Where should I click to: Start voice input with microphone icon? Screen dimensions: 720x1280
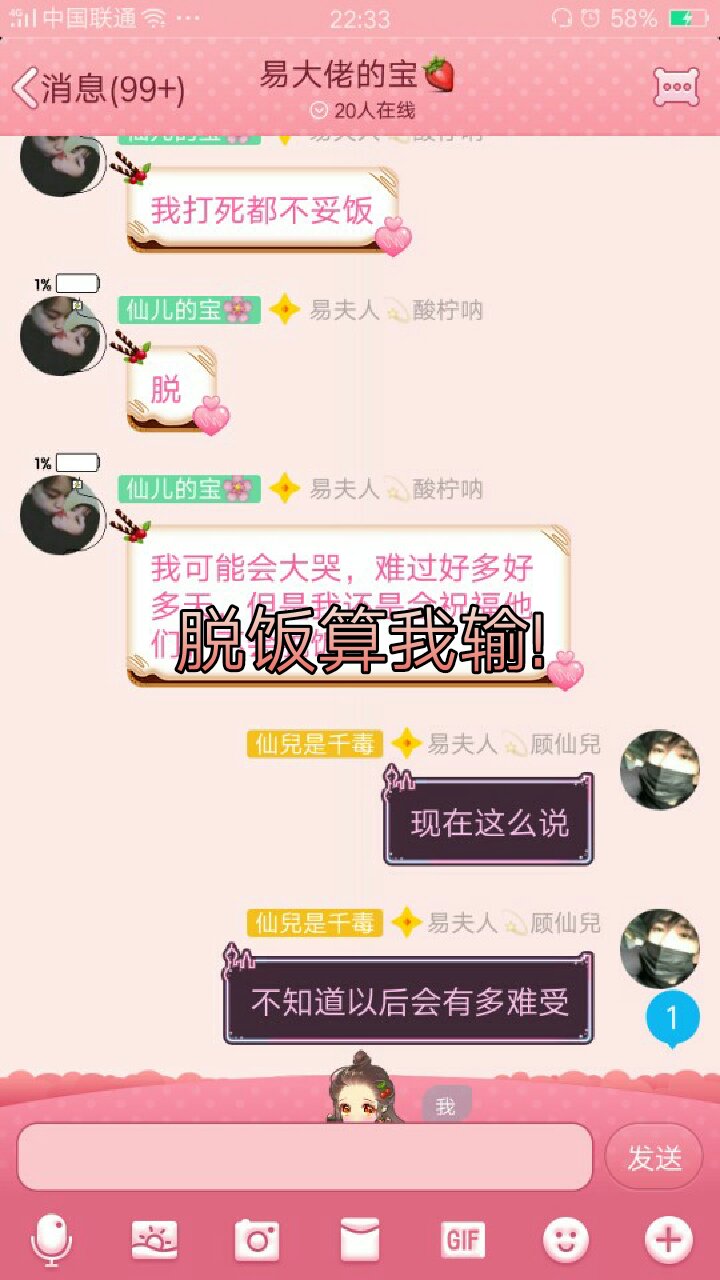tap(52, 1241)
